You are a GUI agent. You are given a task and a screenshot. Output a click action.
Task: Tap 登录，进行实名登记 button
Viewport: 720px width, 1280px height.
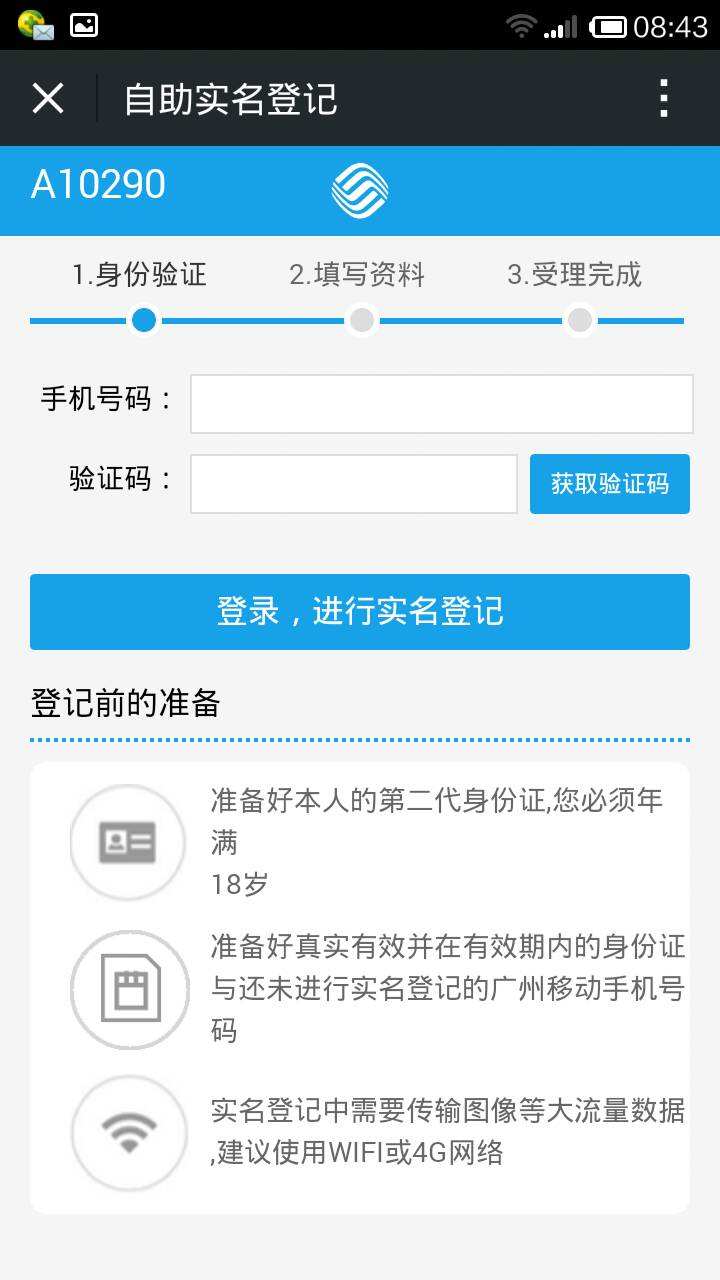[x=360, y=612]
